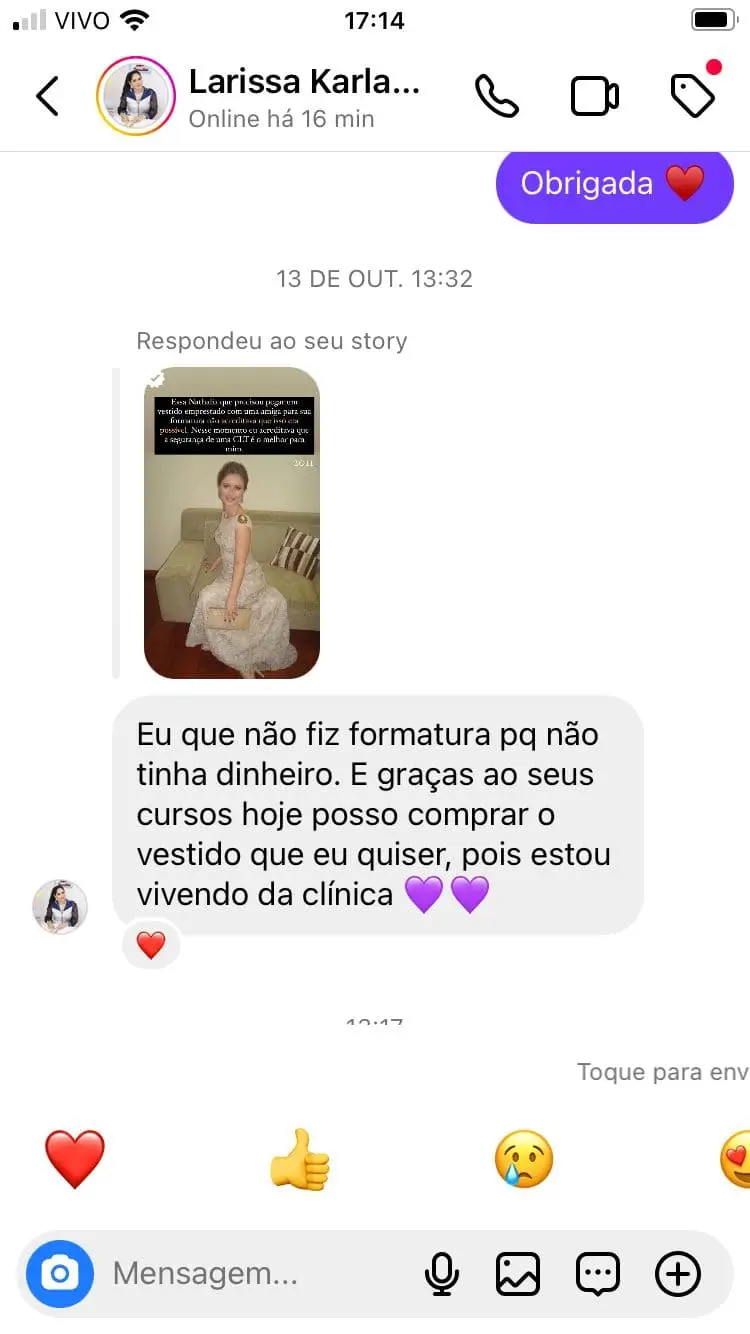Open the camera from the message bar

tap(60, 1274)
